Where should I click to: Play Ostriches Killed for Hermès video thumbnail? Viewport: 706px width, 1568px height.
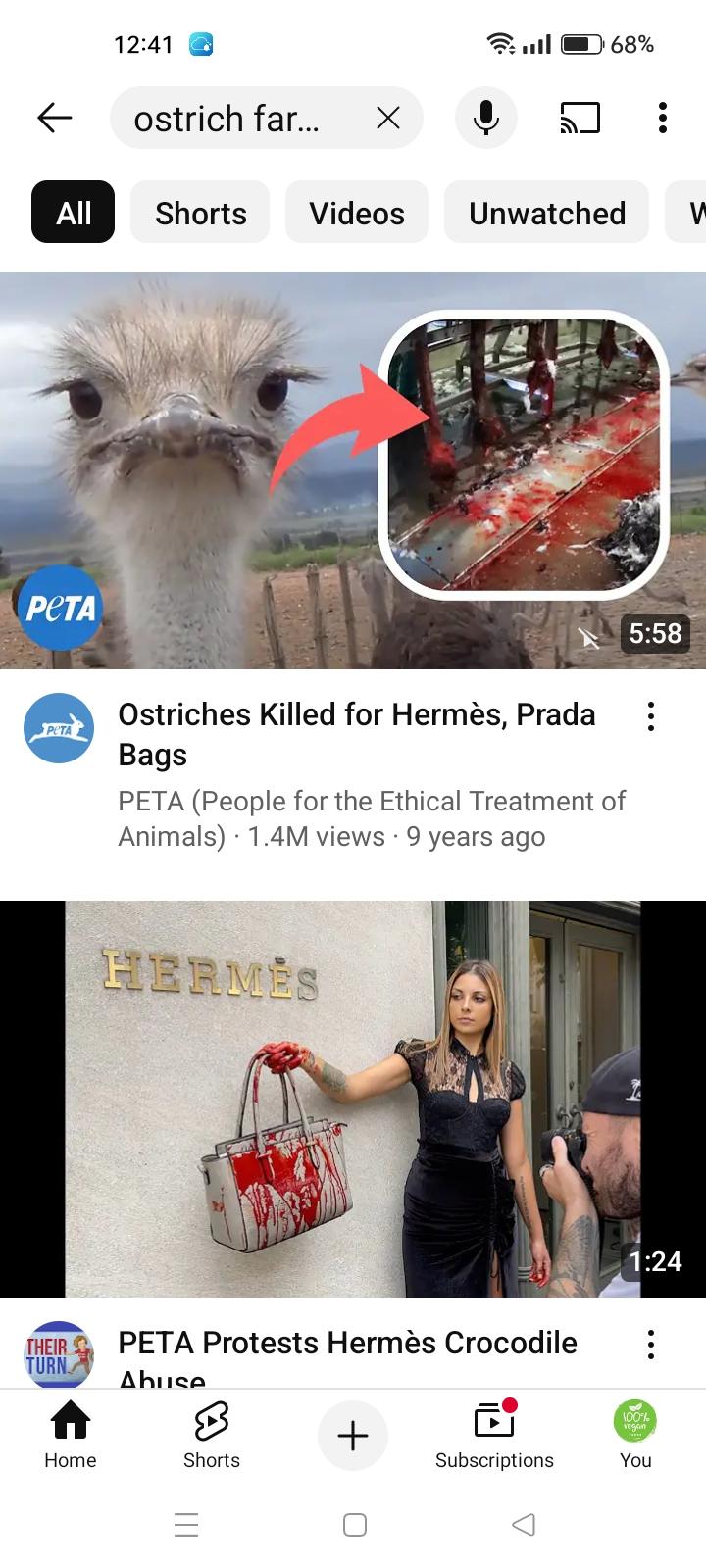[x=353, y=470]
